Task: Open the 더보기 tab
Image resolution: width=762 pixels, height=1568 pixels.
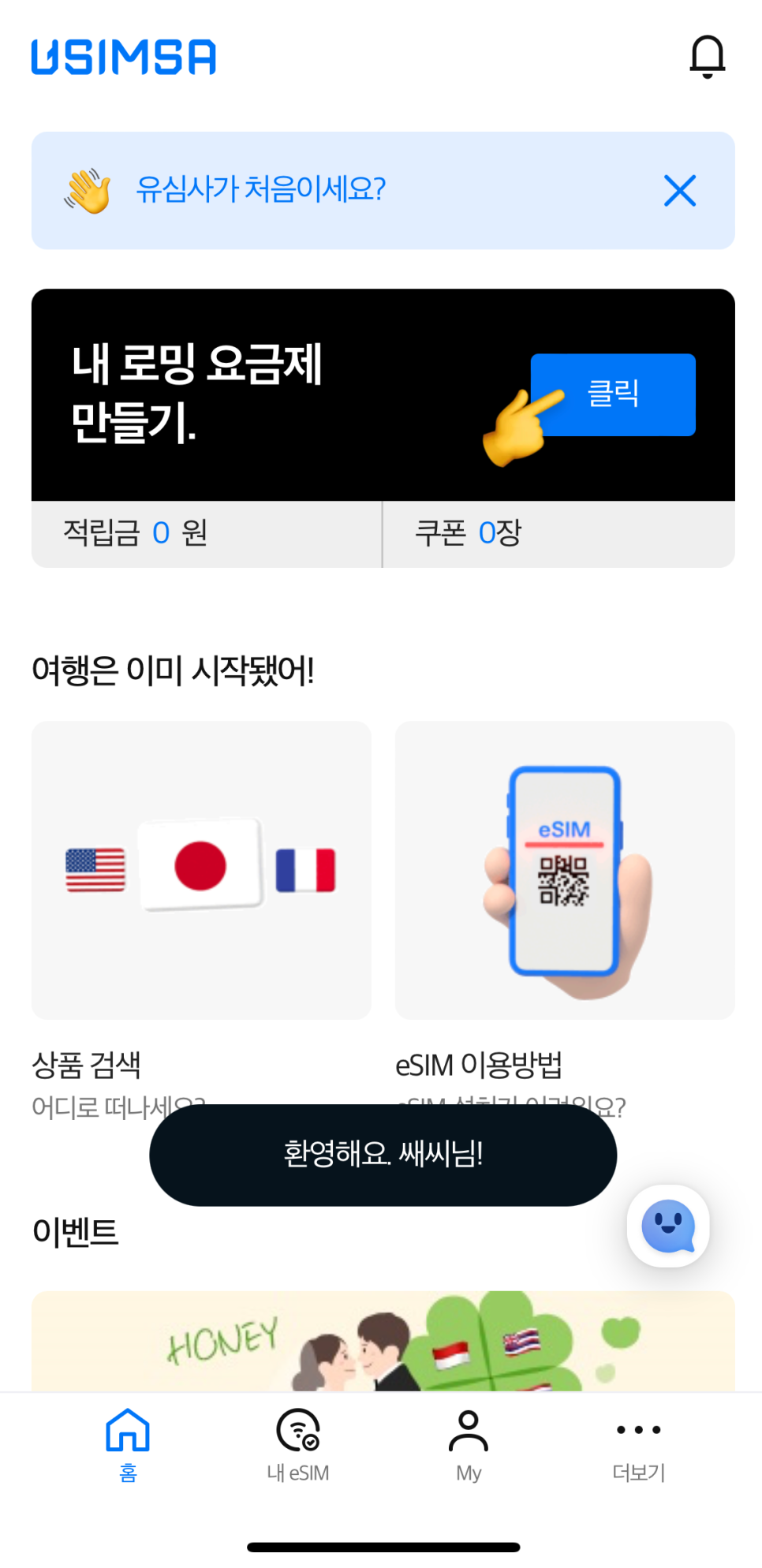Action: click(639, 1443)
